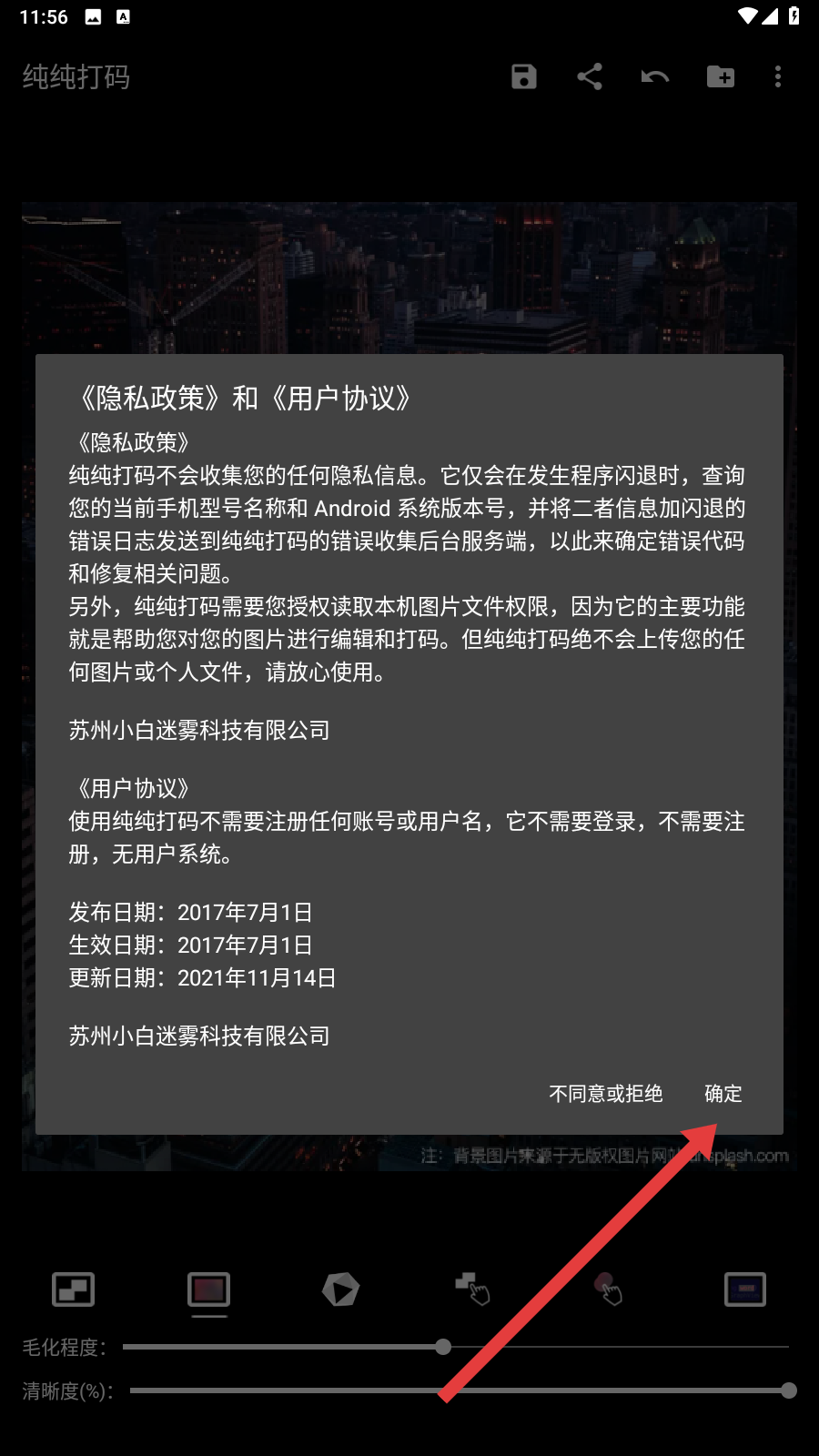Select the square finger-paint tool
The image size is (819, 1456).
473,1289
